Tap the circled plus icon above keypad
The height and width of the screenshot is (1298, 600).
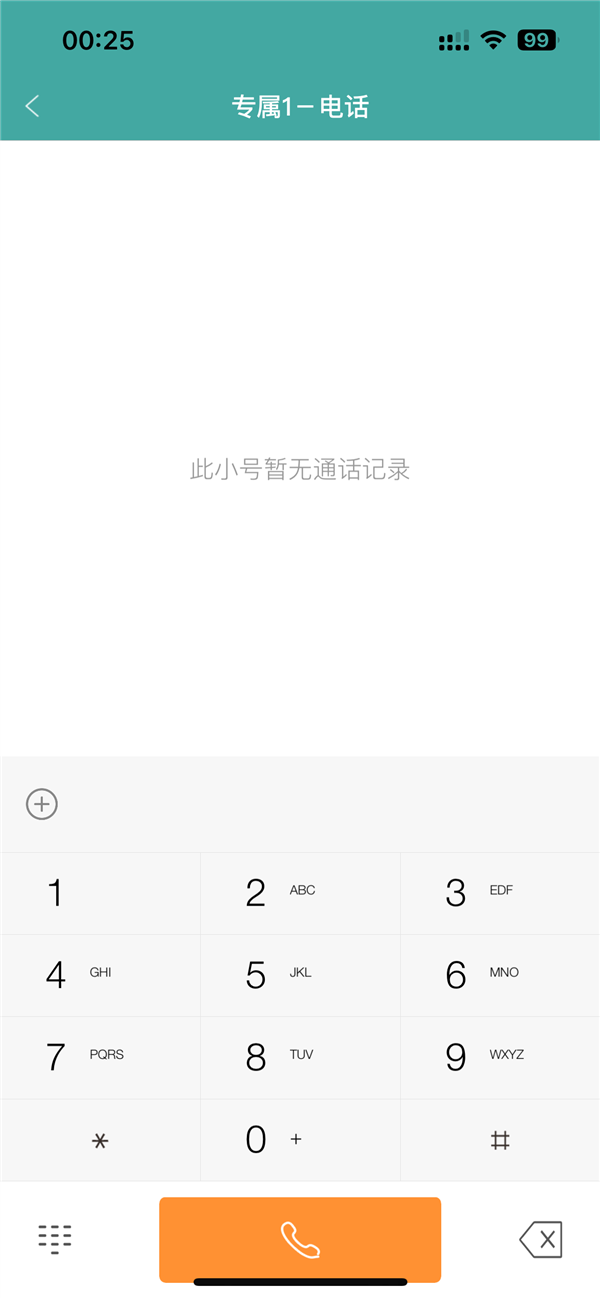[x=42, y=804]
